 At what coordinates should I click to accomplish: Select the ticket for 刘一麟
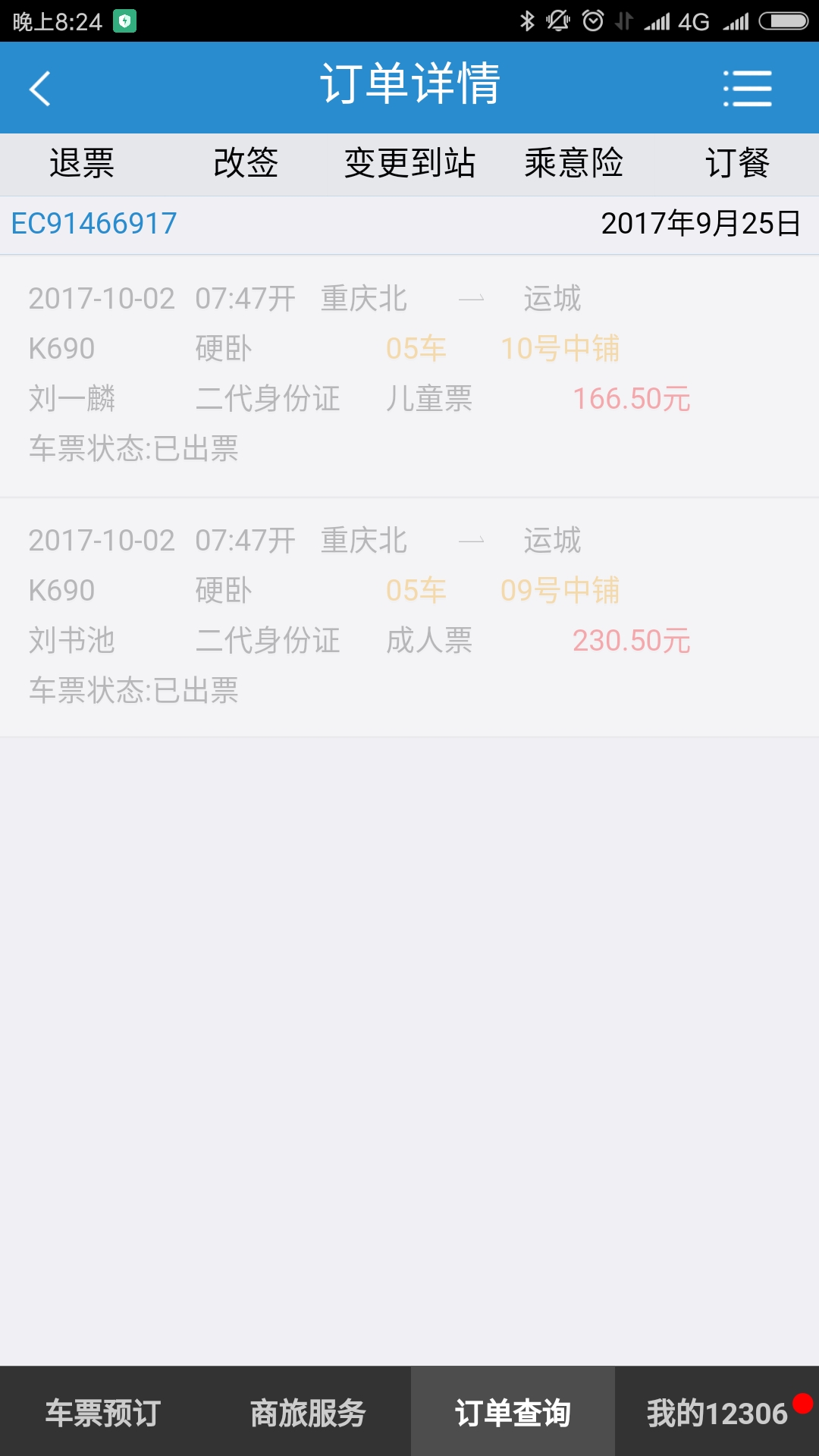[x=409, y=376]
